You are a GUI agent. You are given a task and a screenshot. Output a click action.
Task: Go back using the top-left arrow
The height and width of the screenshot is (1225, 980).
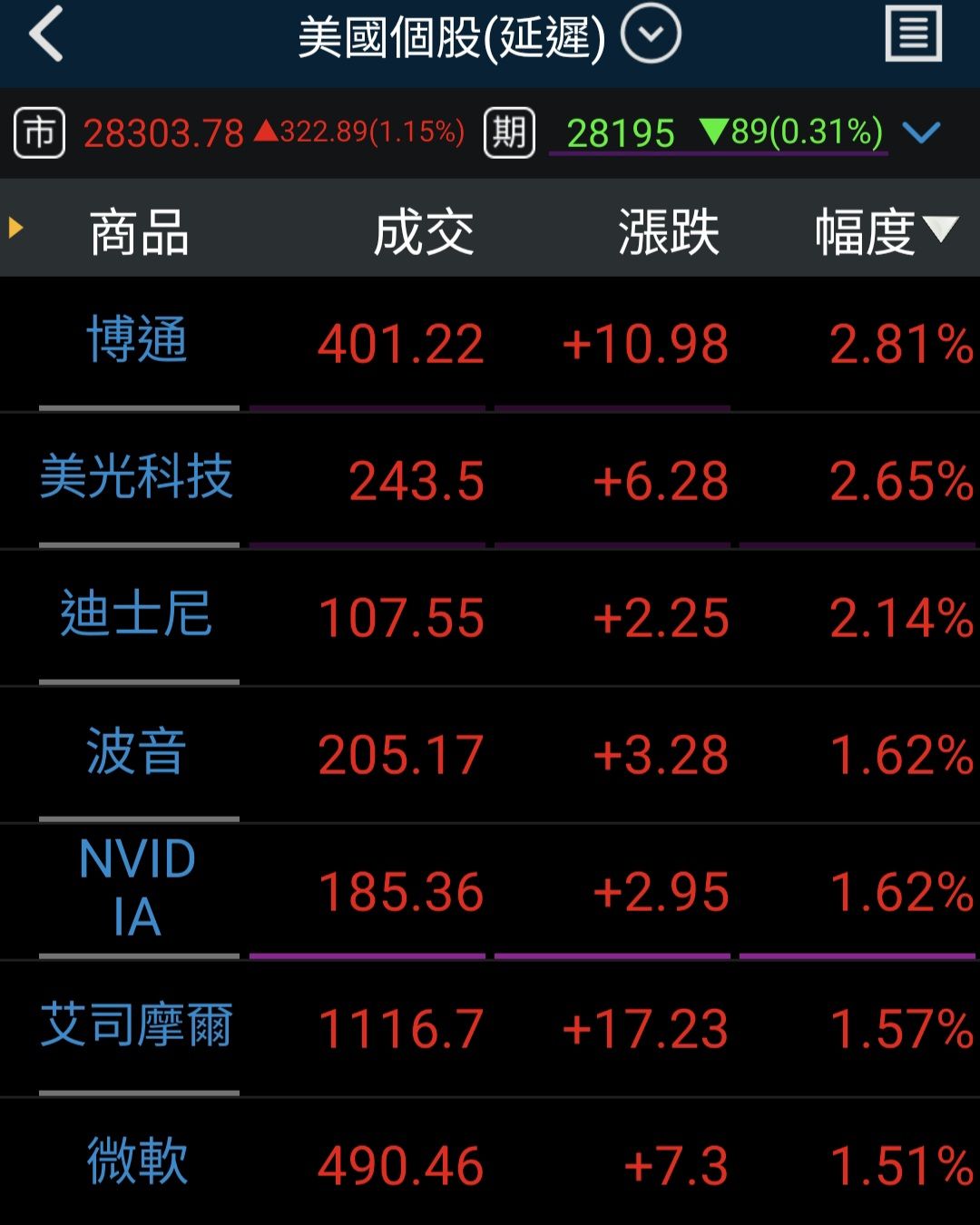45,34
